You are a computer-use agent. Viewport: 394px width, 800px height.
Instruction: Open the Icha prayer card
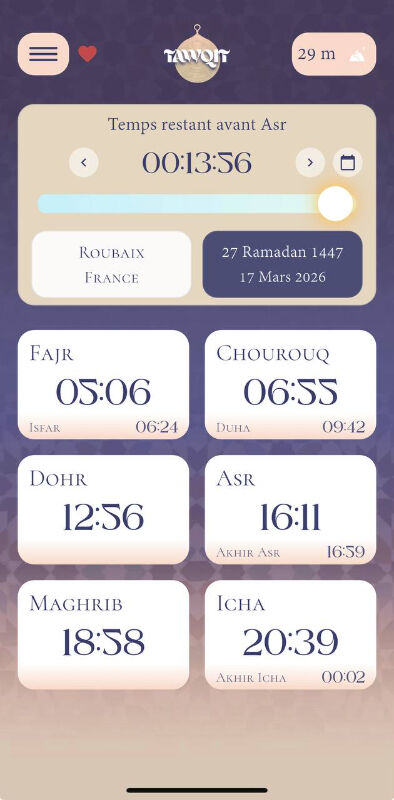tap(290, 635)
